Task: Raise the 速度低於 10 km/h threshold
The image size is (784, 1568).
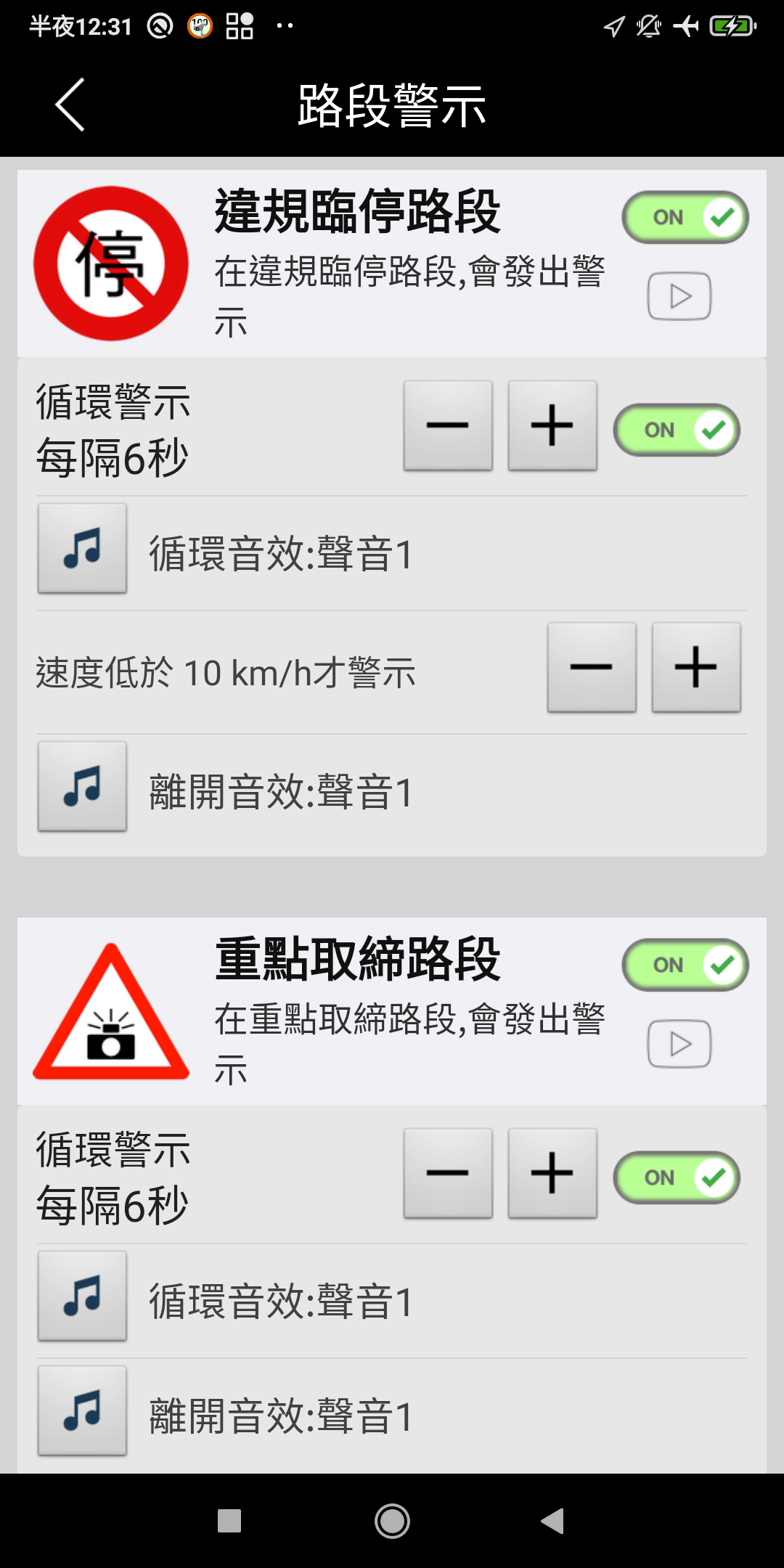Action: click(x=696, y=666)
